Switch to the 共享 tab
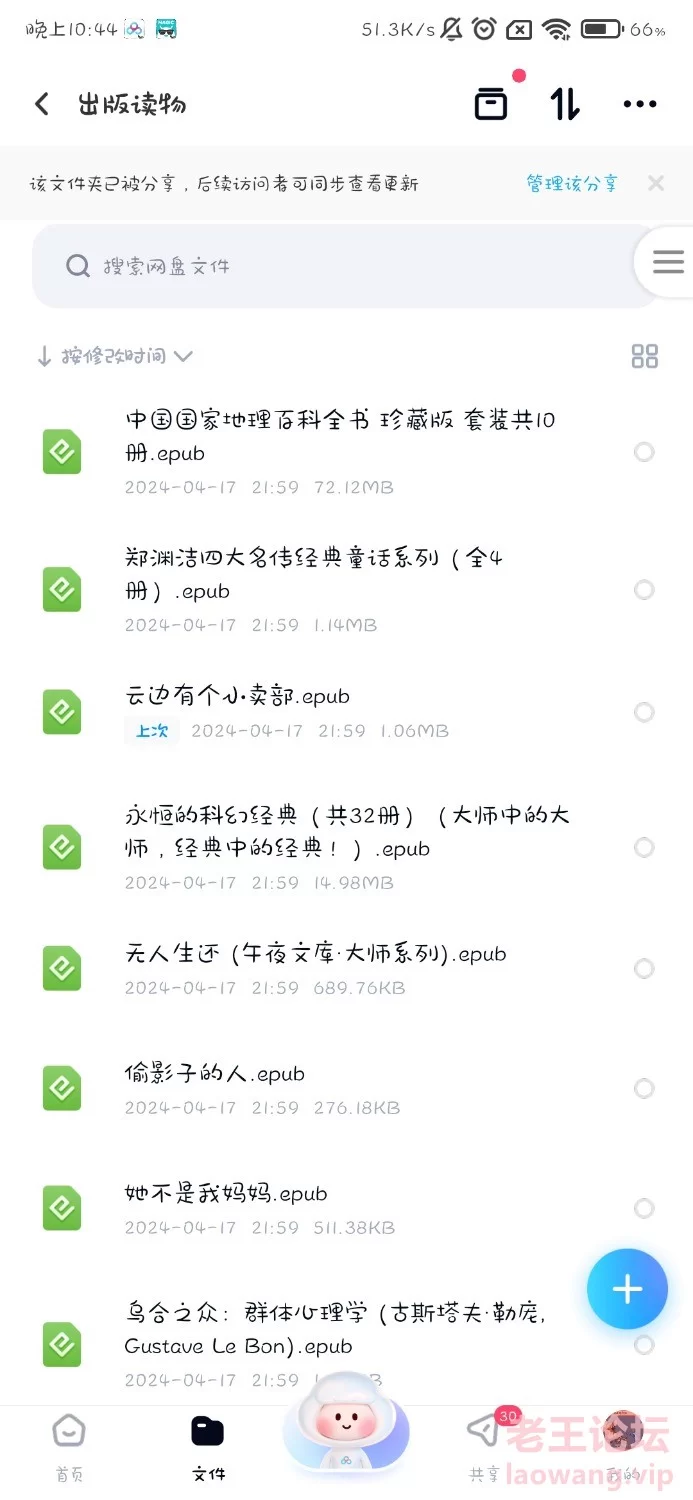Viewport: 693px width, 1500px height. click(485, 1446)
